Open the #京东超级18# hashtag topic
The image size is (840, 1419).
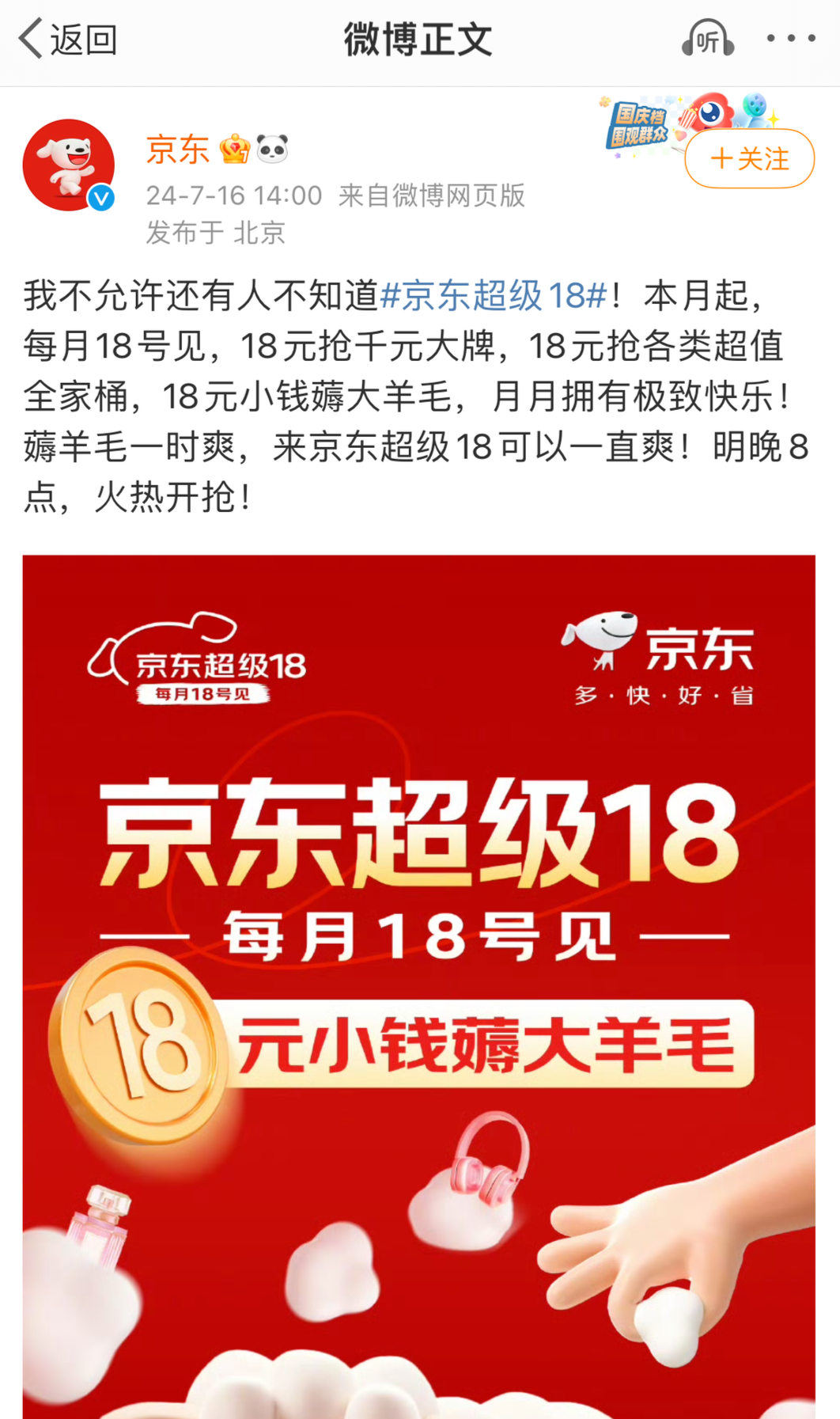coord(494,296)
